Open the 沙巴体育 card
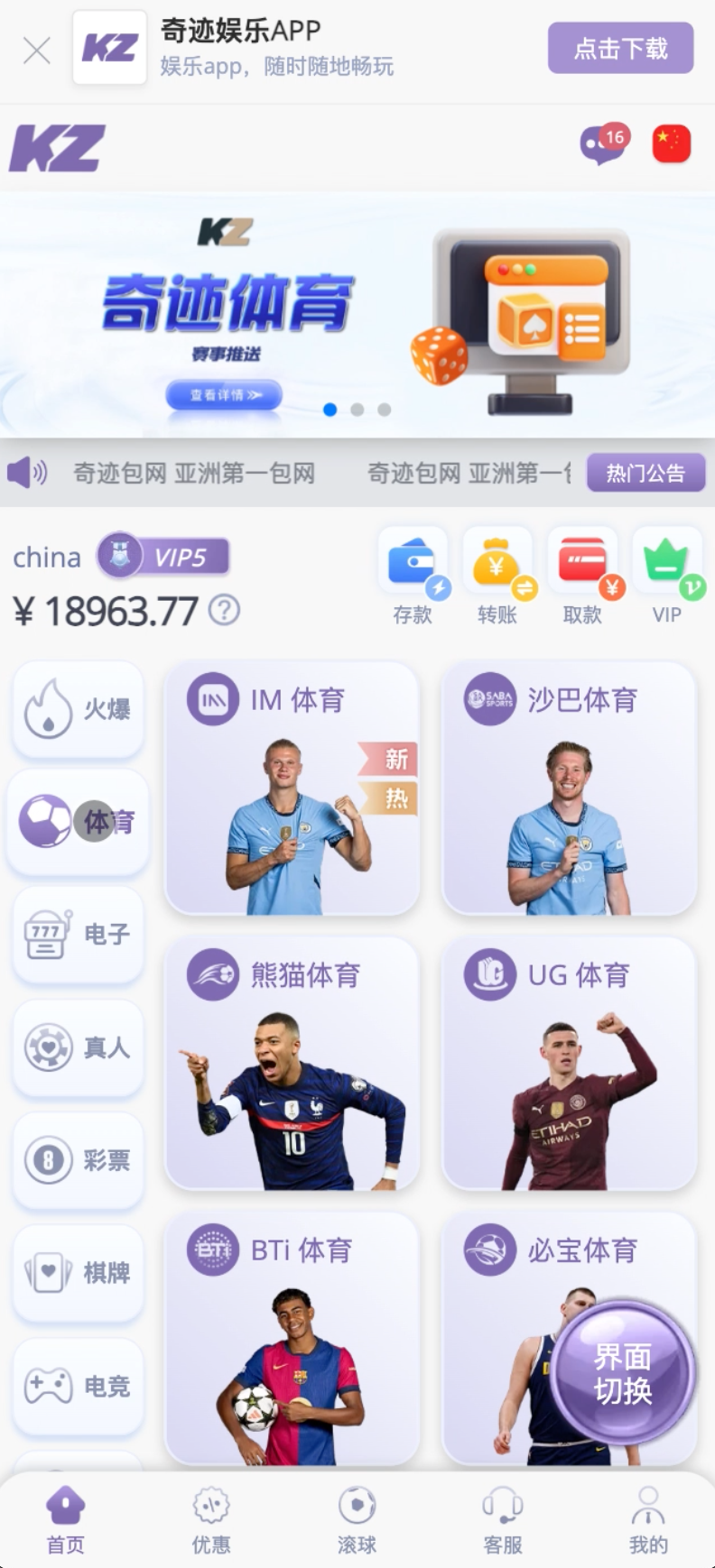 coord(569,788)
